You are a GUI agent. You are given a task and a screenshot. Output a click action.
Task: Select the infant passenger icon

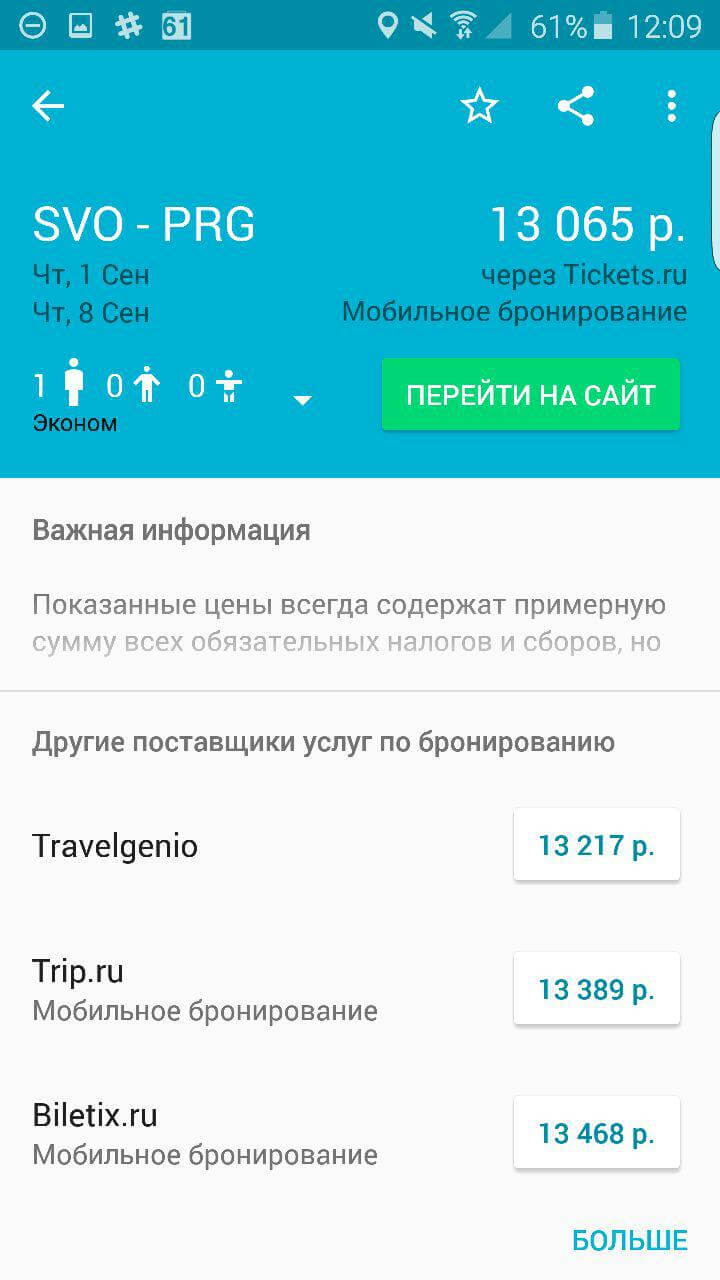(227, 385)
